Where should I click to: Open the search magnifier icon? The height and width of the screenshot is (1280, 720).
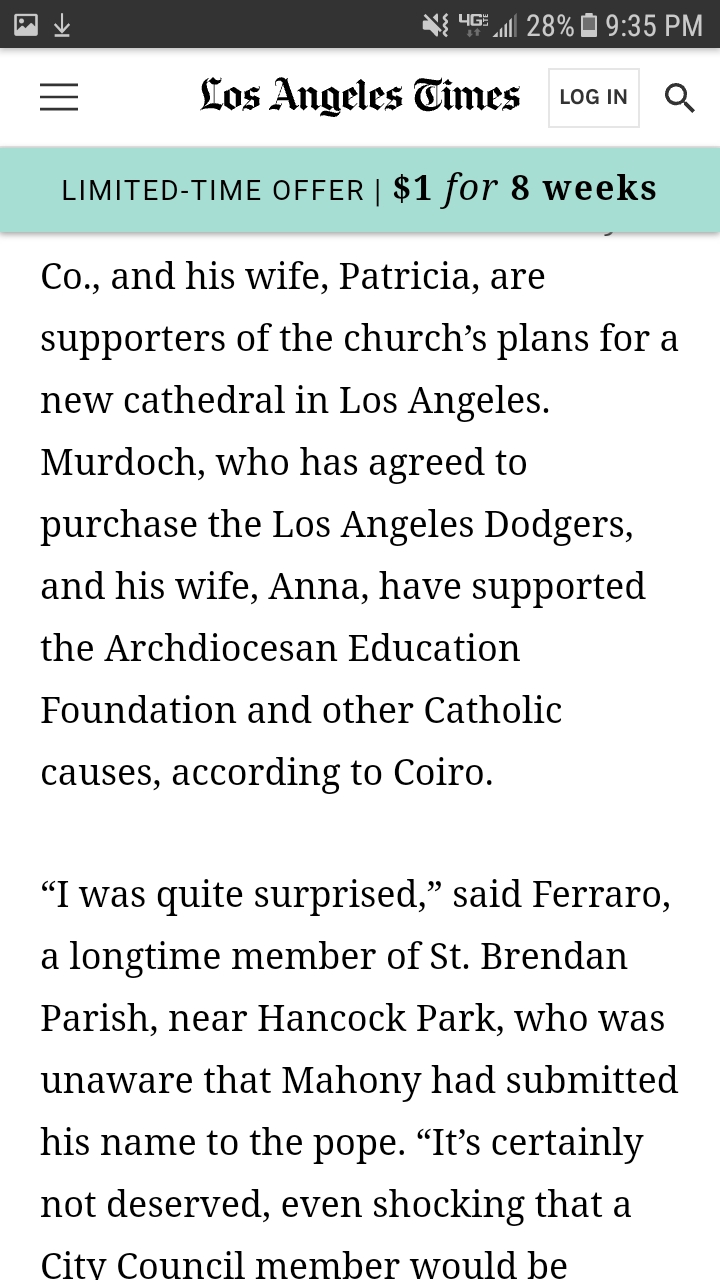click(679, 97)
